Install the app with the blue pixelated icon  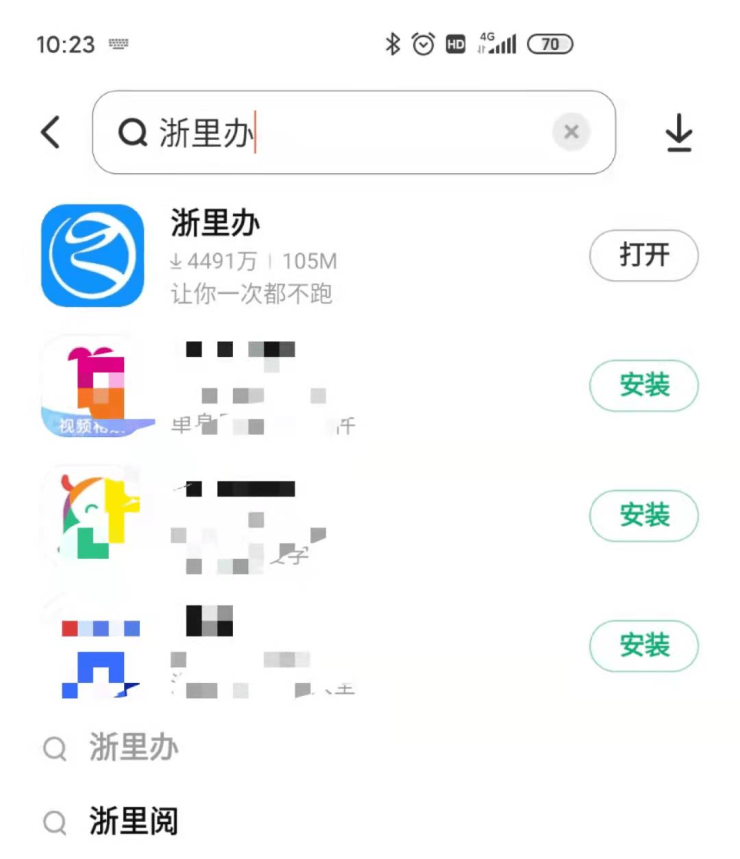coord(643,645)
